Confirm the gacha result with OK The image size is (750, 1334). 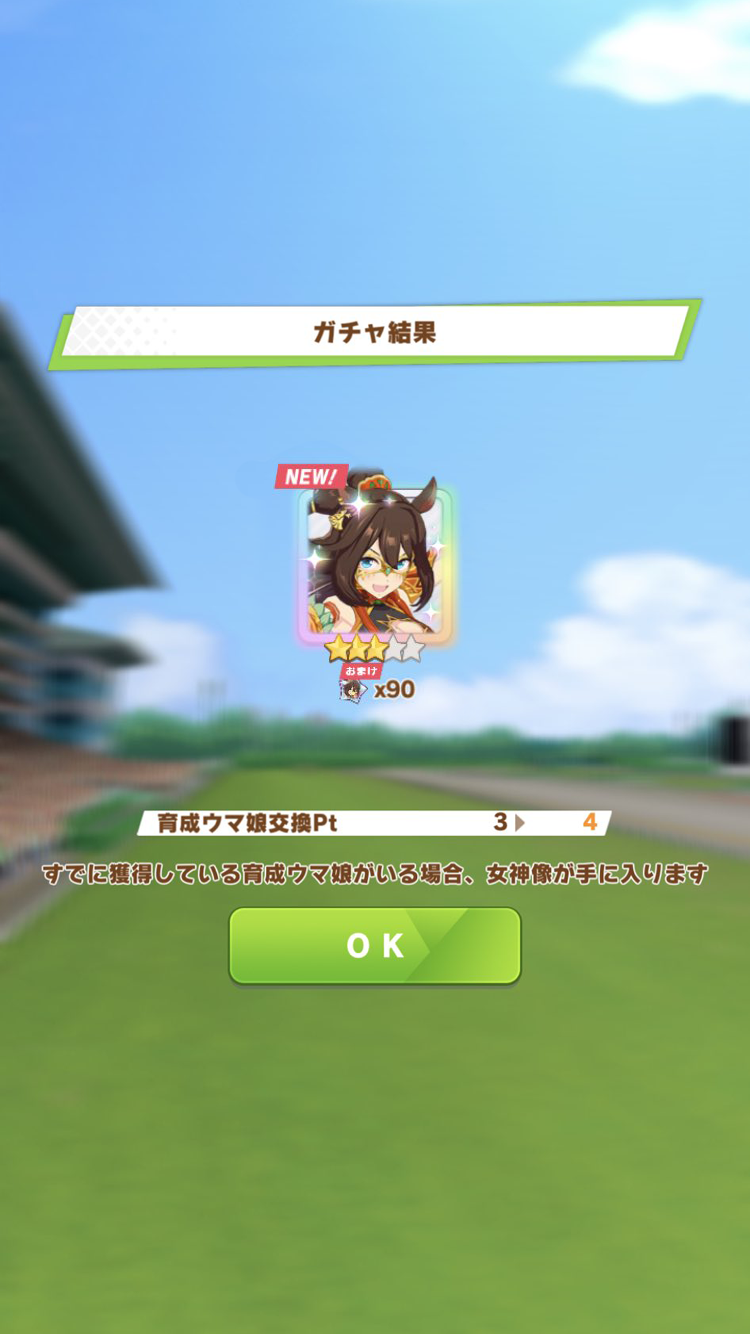pyautogui.click(x=375, y=946)
